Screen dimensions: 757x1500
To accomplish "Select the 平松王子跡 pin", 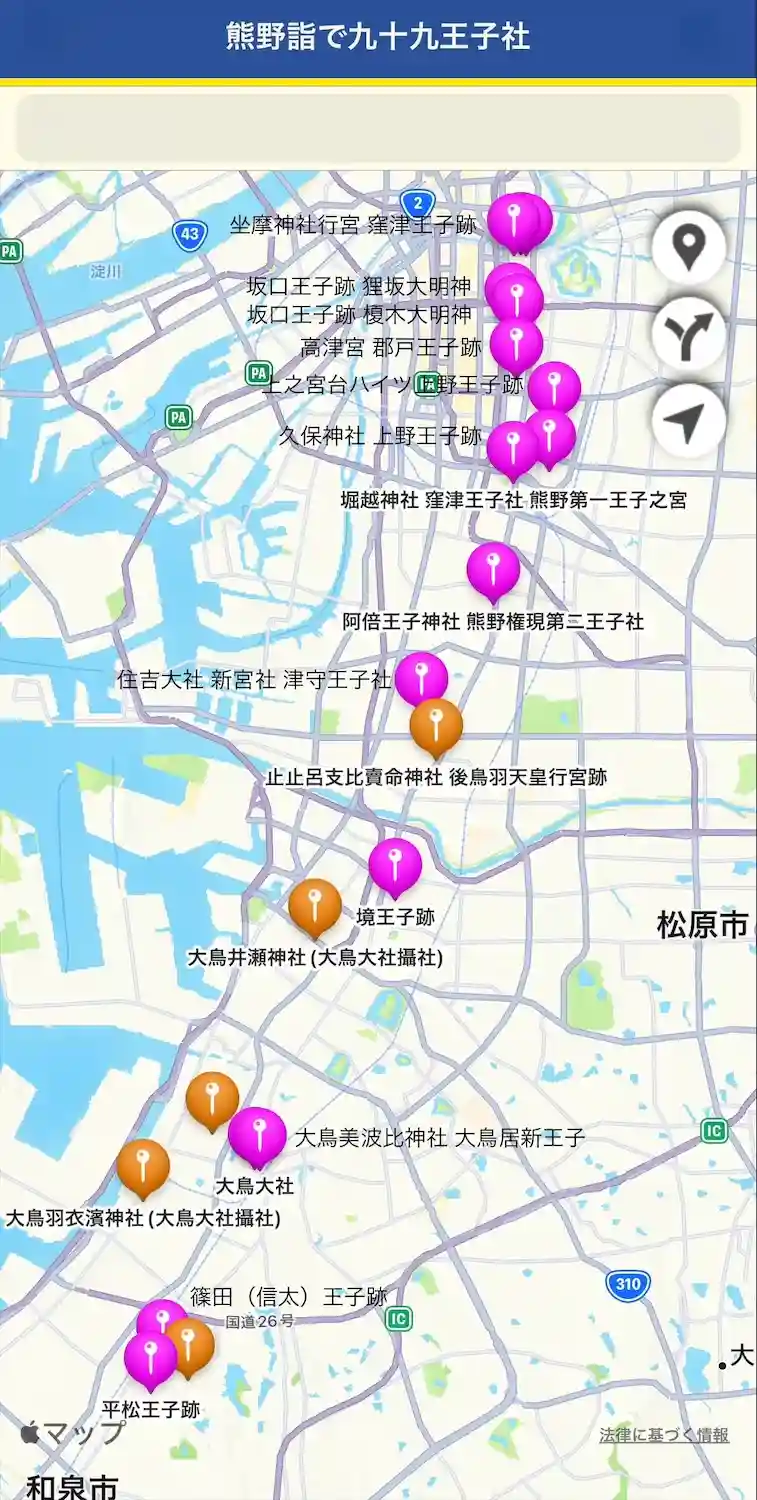I will point(150,1358).
